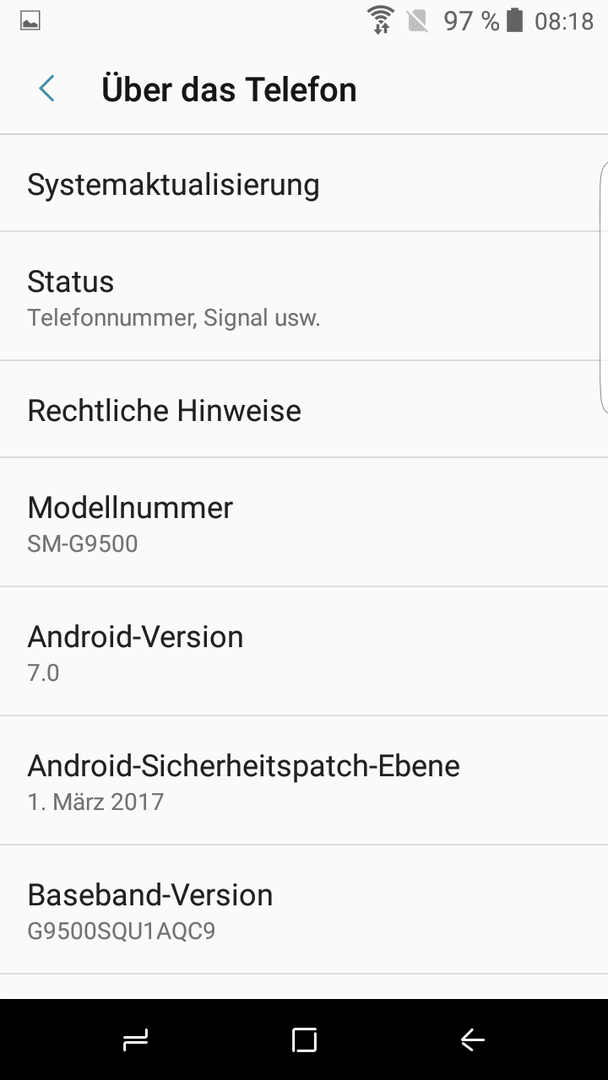Viewport: 608px width, 1080px height.
Task: Tap the Baseband-Version row
Action: coord(304,910)
